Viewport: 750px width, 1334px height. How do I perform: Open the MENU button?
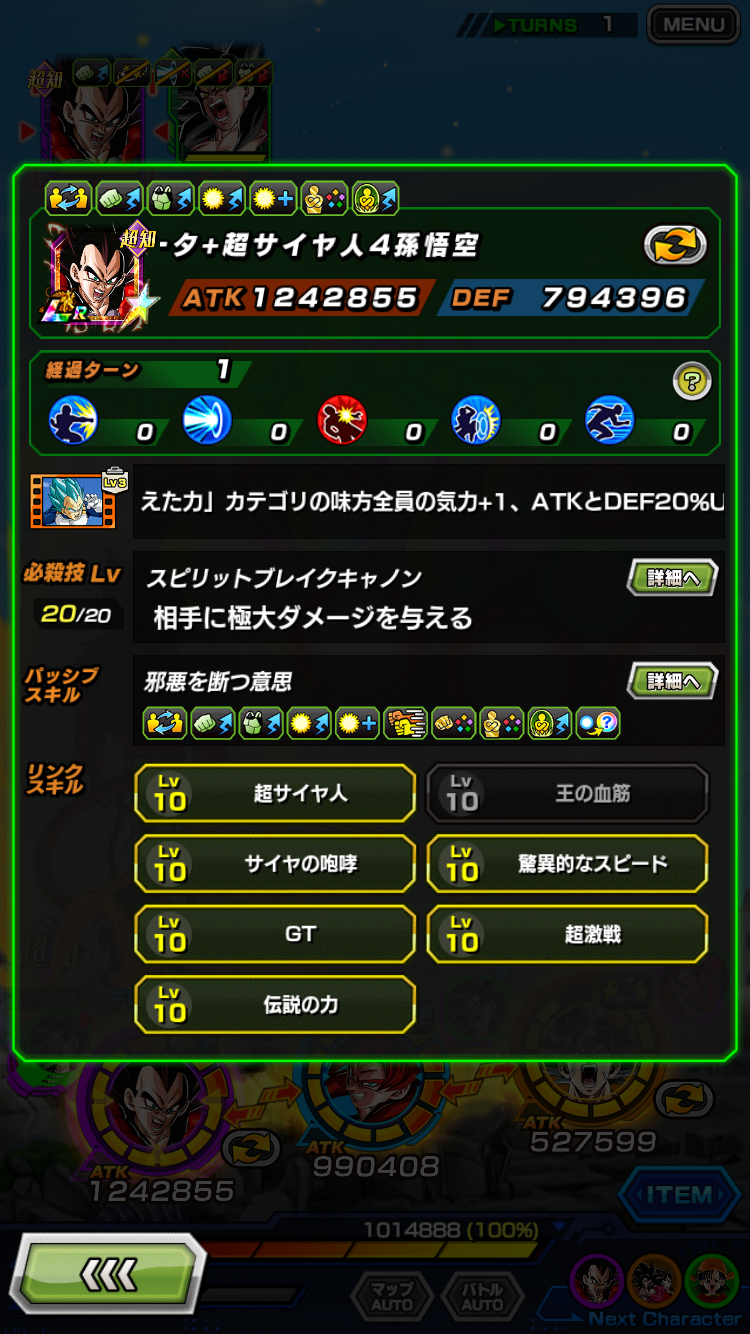(x=693, y=24)
